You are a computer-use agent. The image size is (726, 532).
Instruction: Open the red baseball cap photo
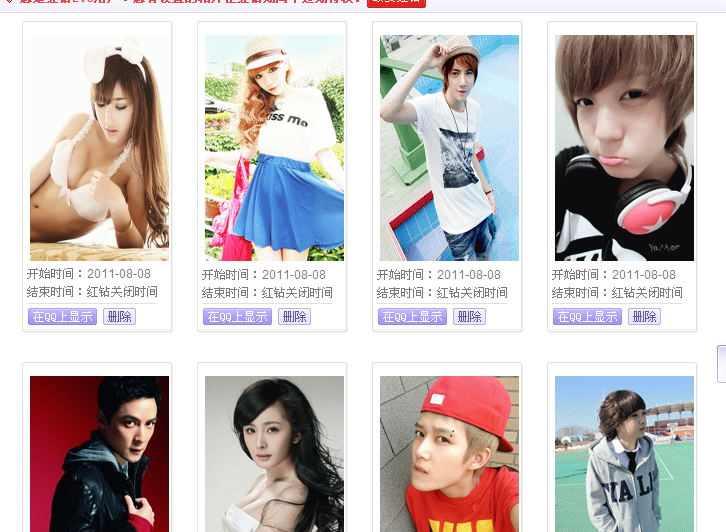tap(449, 455)
